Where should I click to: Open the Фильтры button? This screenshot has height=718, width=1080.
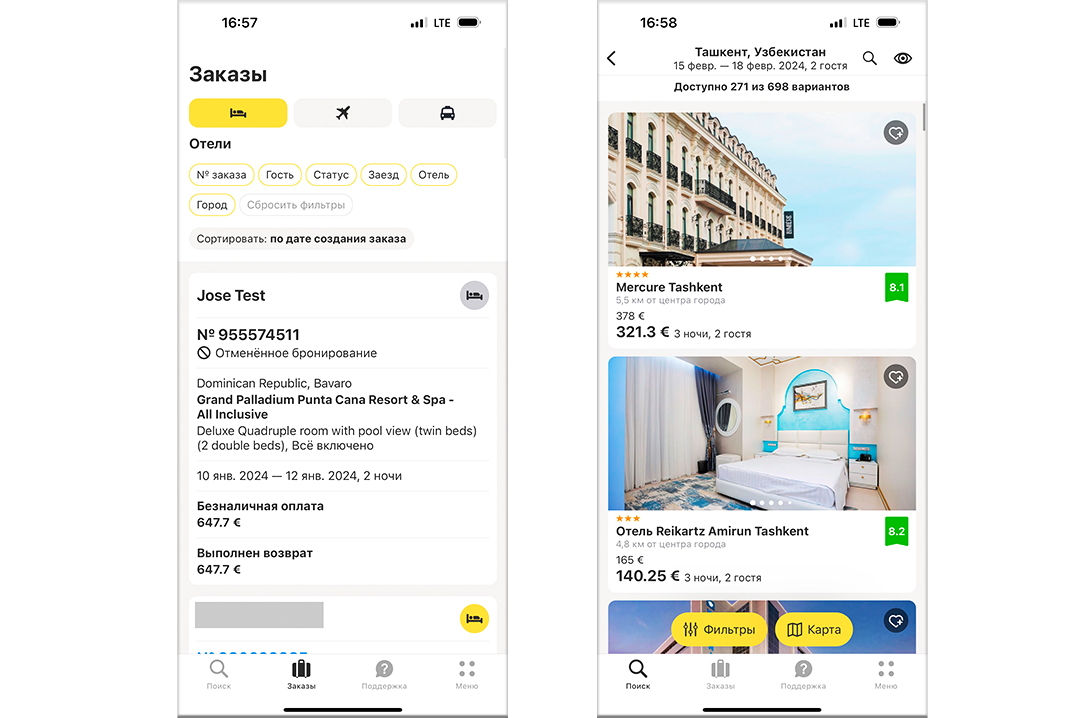click(x=719, y=630)
